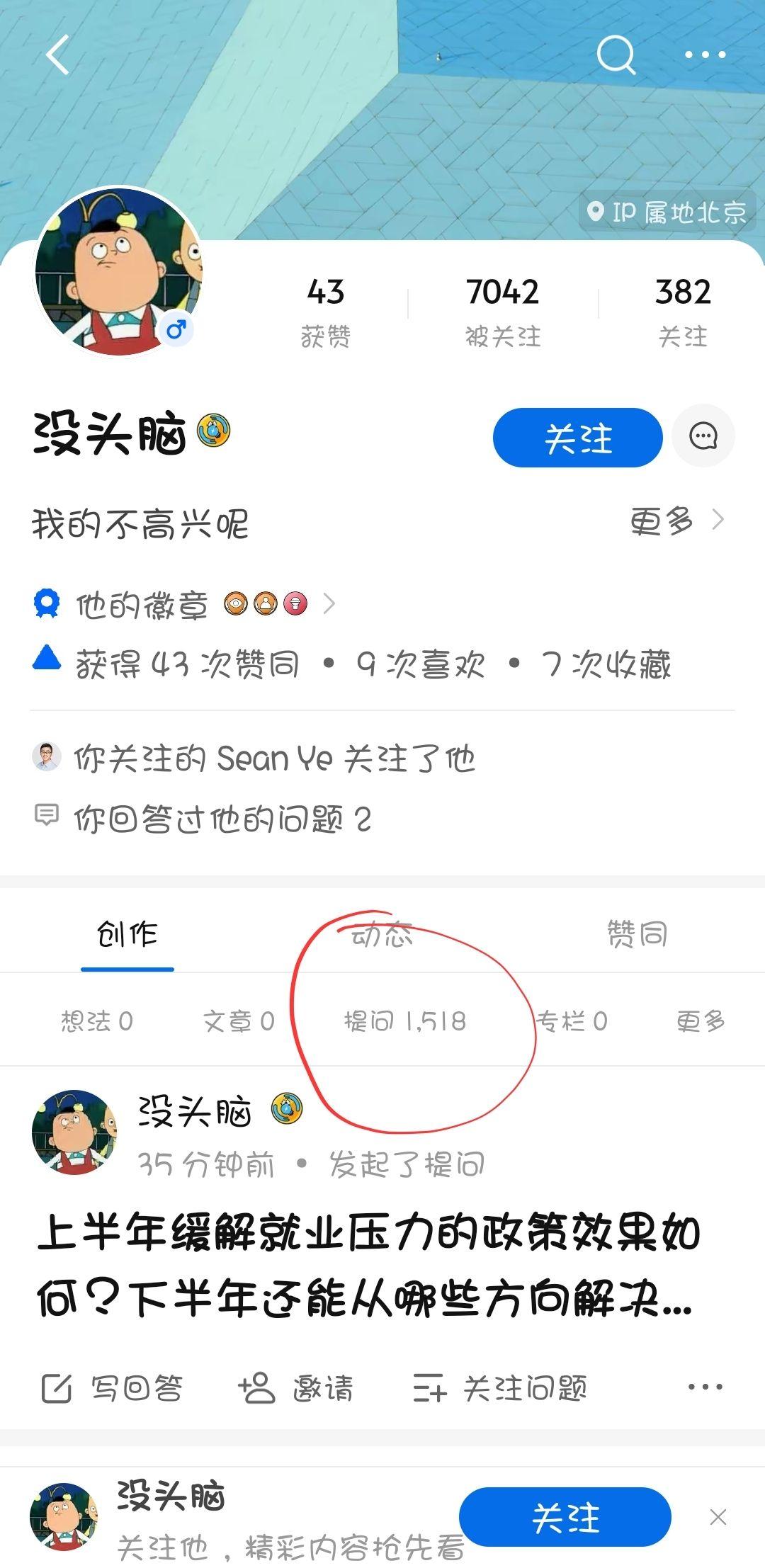Image resolution: width=765 pixels, height=1568 pixels.
Task: Open 你回答过他的问题 2 row
Action: click(x=222, y=819)
